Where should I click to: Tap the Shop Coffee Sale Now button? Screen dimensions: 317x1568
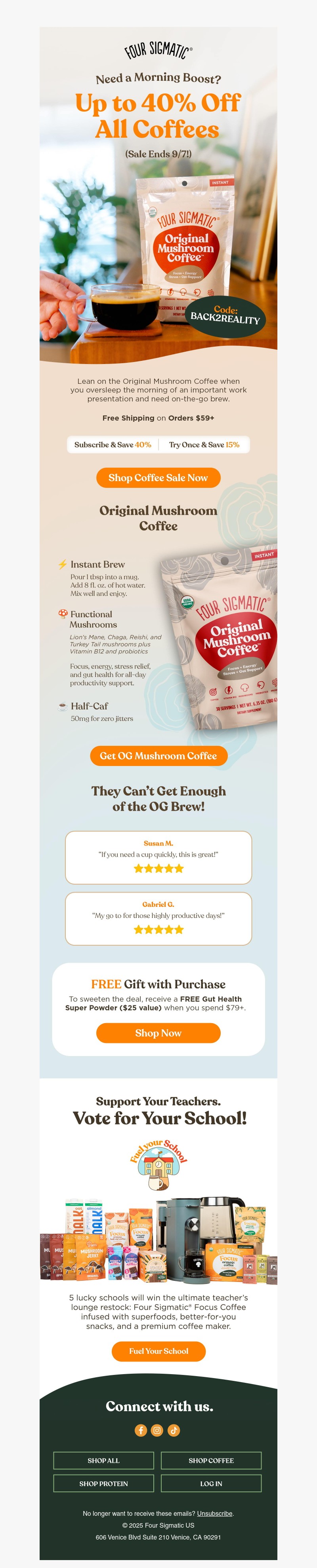(x=158, y=478)
